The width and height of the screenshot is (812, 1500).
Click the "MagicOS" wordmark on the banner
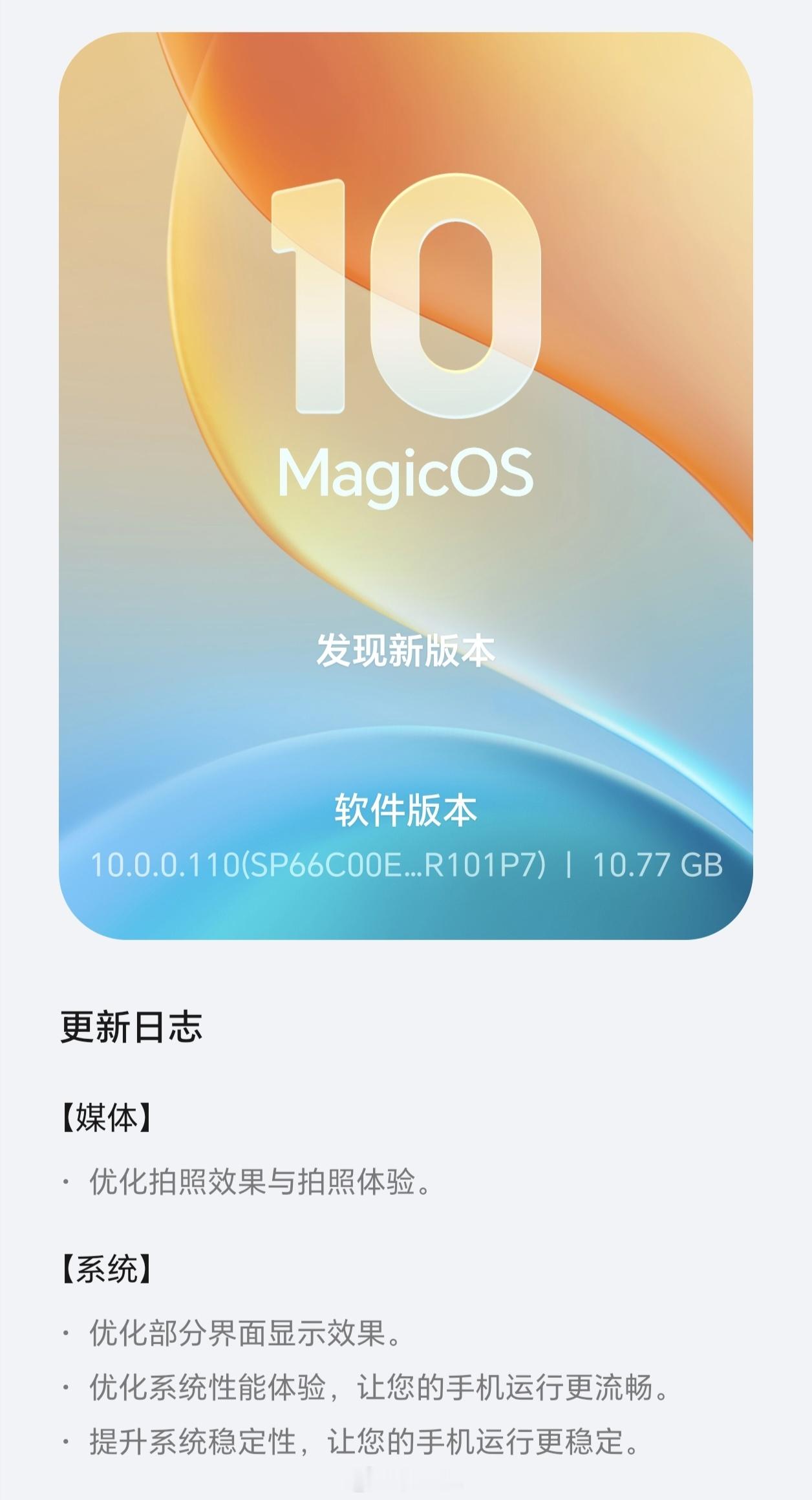[406, 475]
